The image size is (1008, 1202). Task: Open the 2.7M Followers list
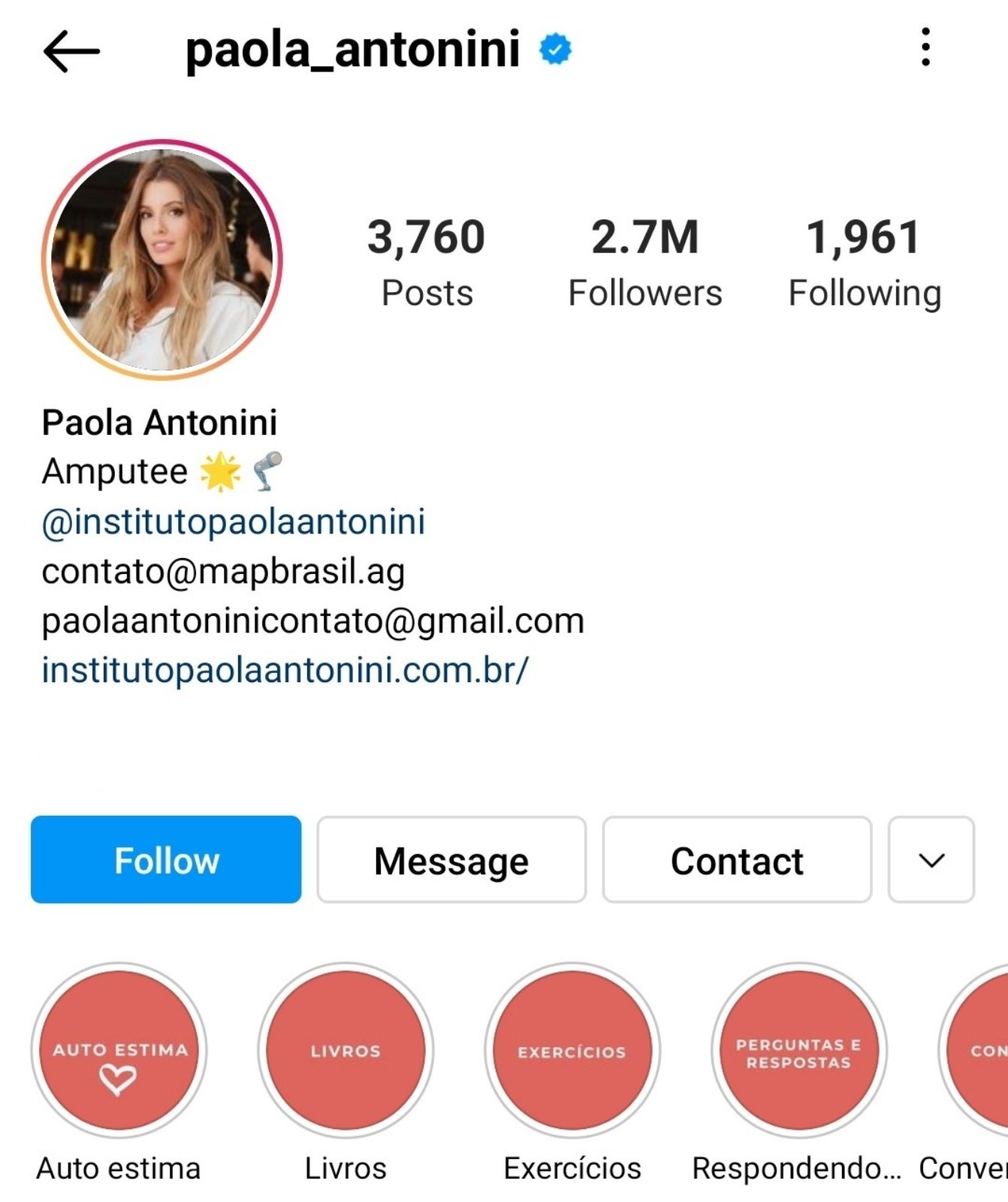pos(644,261)
